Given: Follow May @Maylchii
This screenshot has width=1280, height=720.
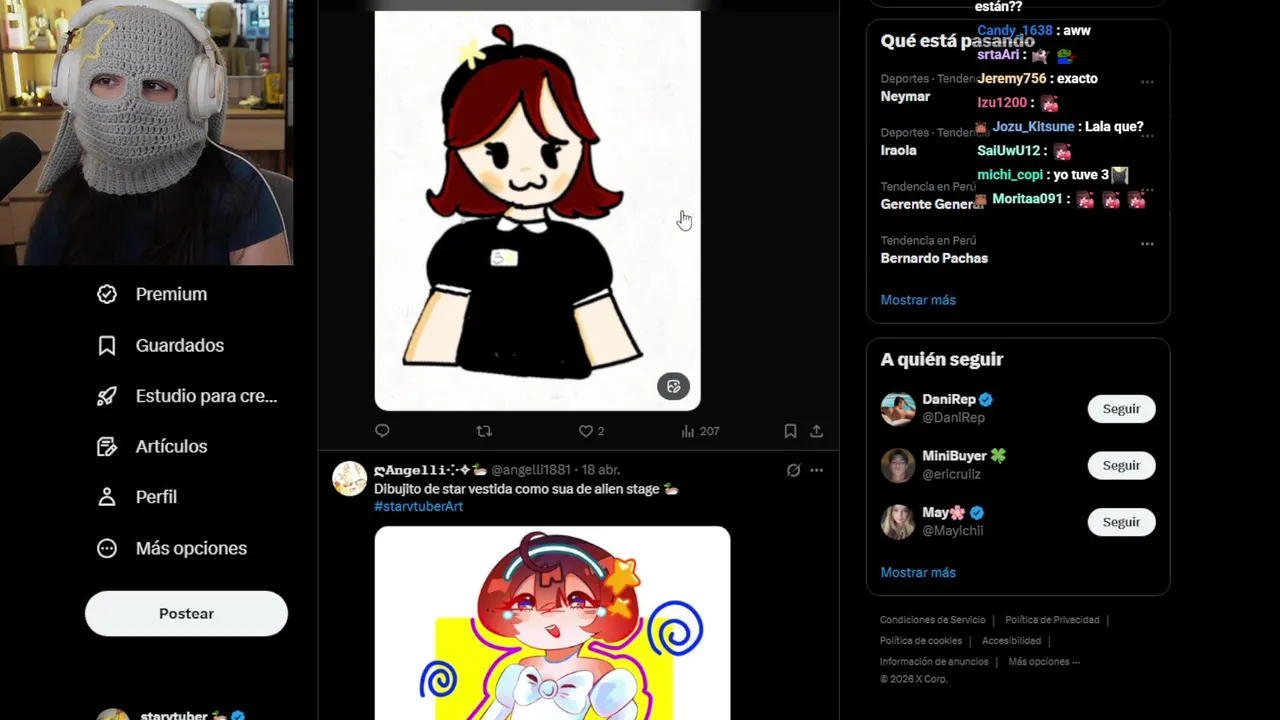Looking at the screenshot, I should click(1121, 522).
